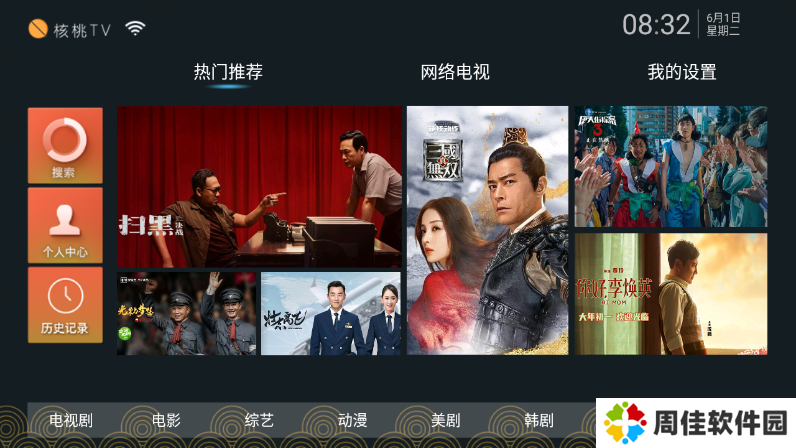The image size is (796, 448).
Task: Open the 扫黑 movie poster
Action: click(x=259, y=187)
